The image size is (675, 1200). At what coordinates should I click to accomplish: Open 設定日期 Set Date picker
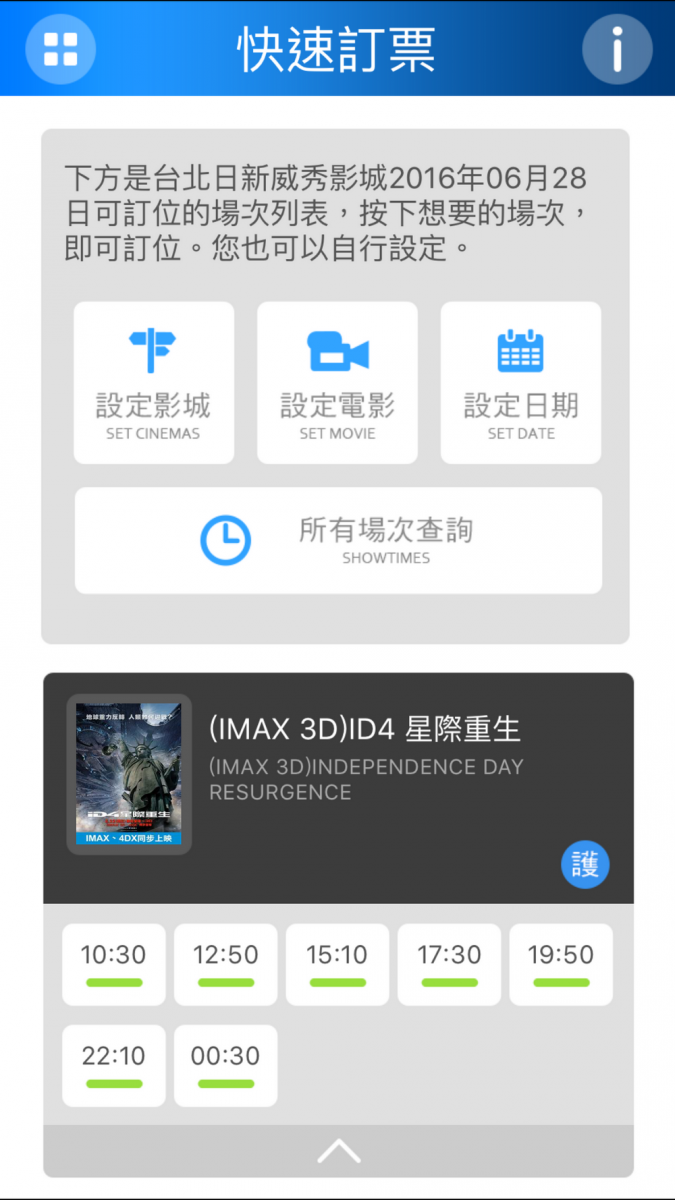click(x=521, y=383)
